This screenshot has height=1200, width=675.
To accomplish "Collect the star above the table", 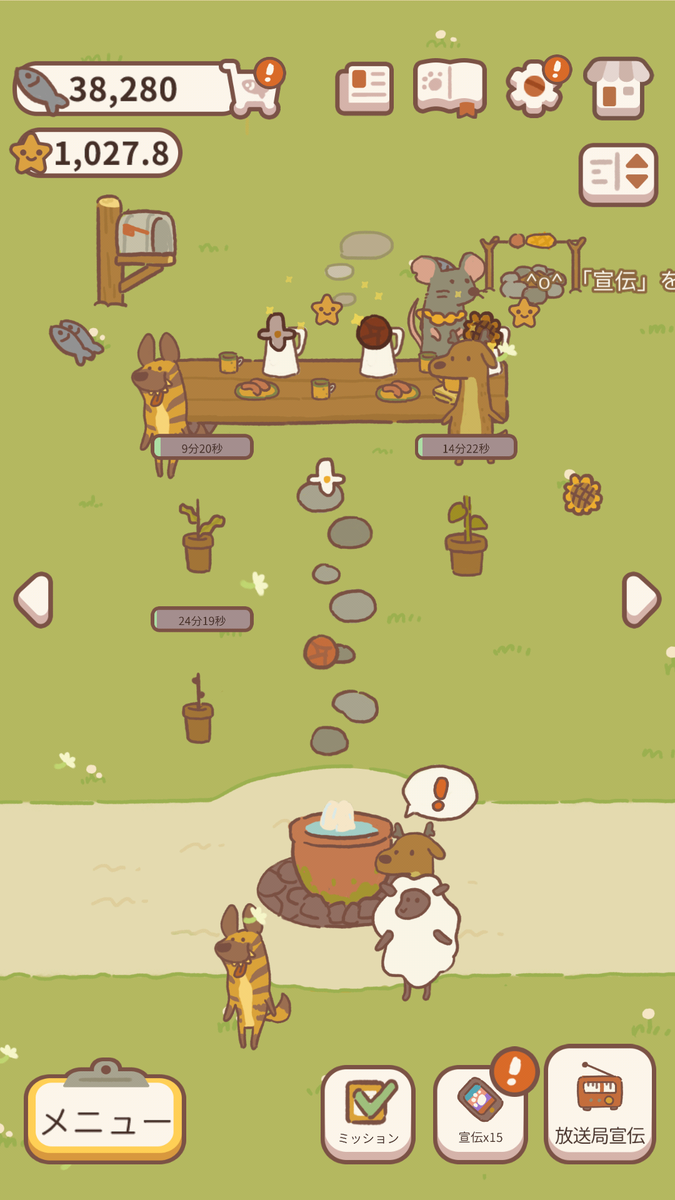I will point(326,310).
